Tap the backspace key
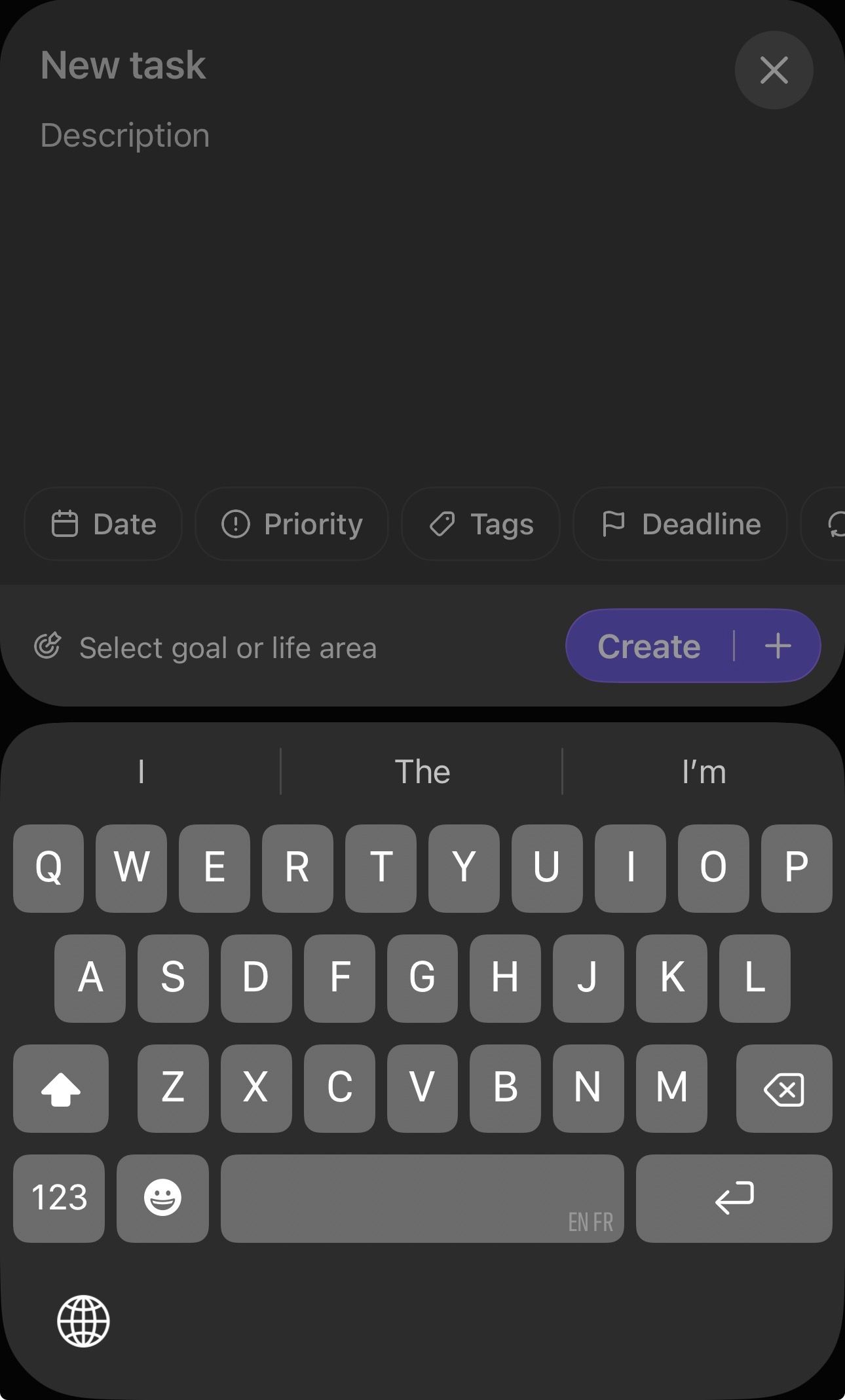The image size is (845, 1400). (784, 1088)
